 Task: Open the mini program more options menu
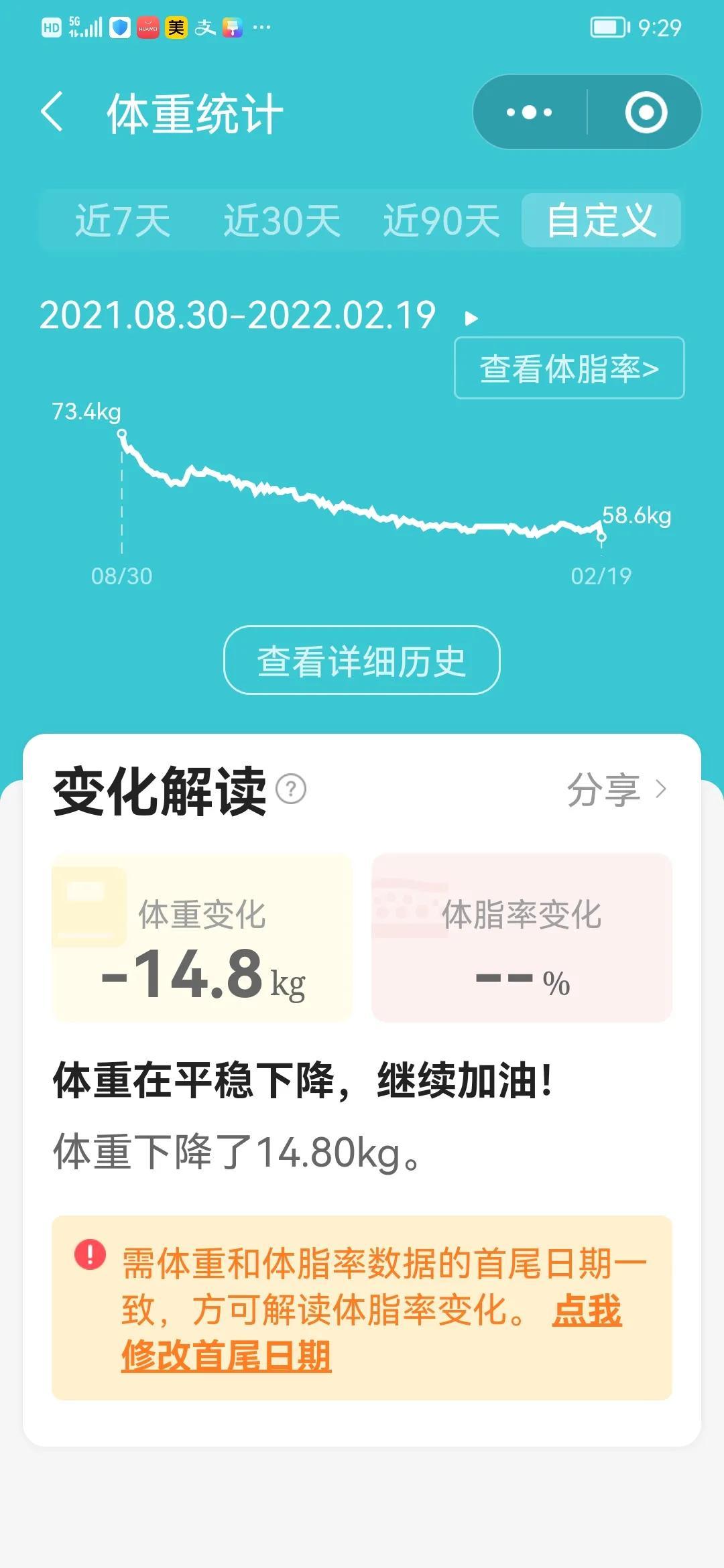pyautogui.click(x=530, y=112)
